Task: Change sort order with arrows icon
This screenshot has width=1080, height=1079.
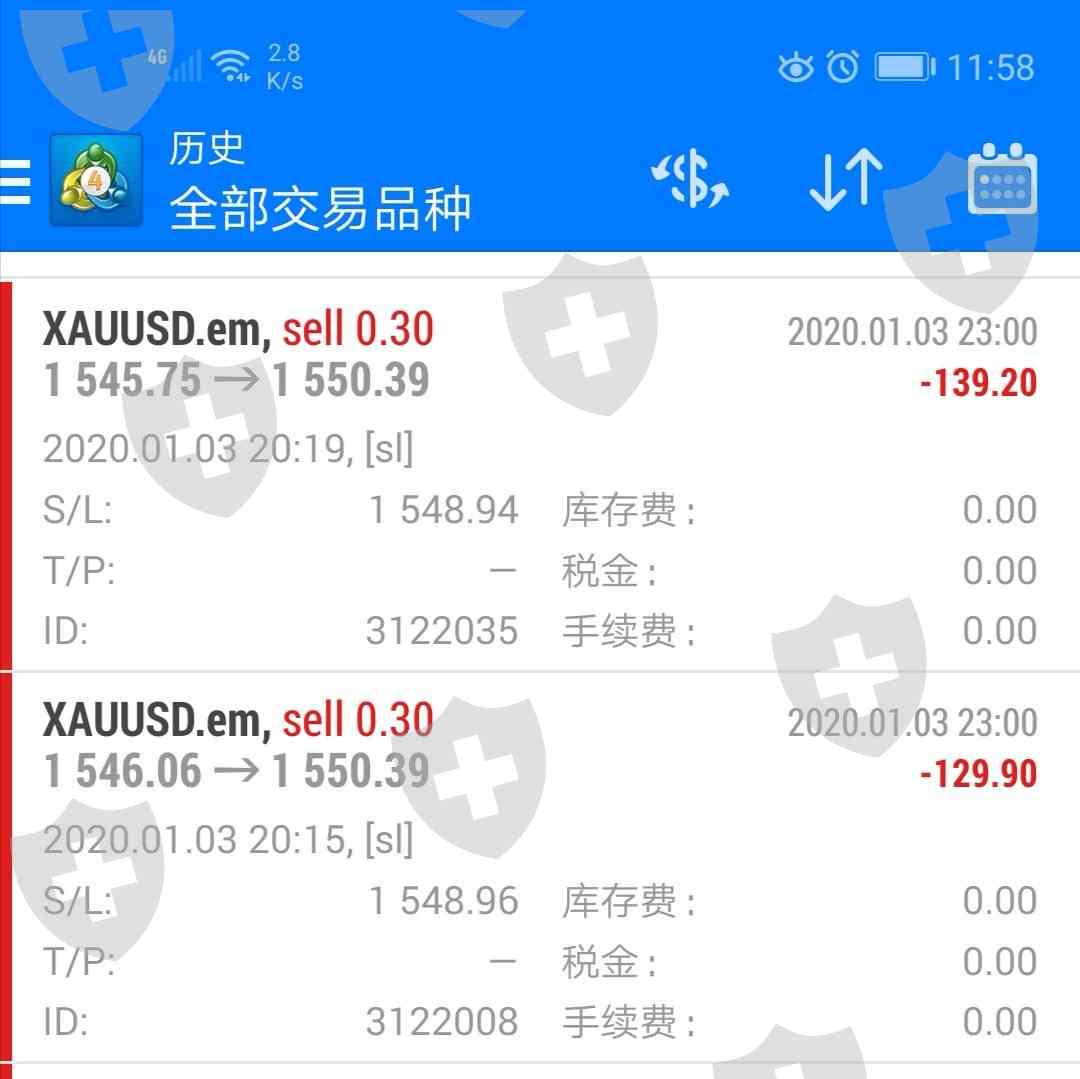Action: coord(845,181)
